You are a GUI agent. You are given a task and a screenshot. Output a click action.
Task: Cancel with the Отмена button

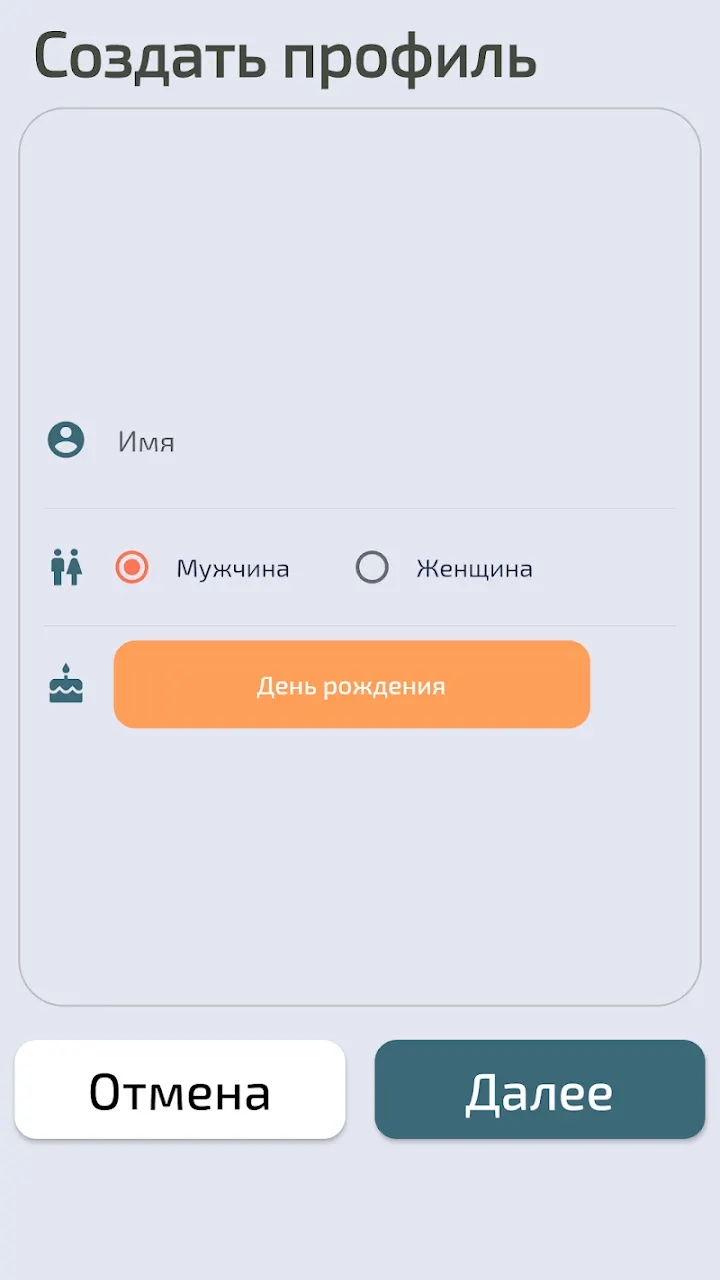pos(180,1090)
